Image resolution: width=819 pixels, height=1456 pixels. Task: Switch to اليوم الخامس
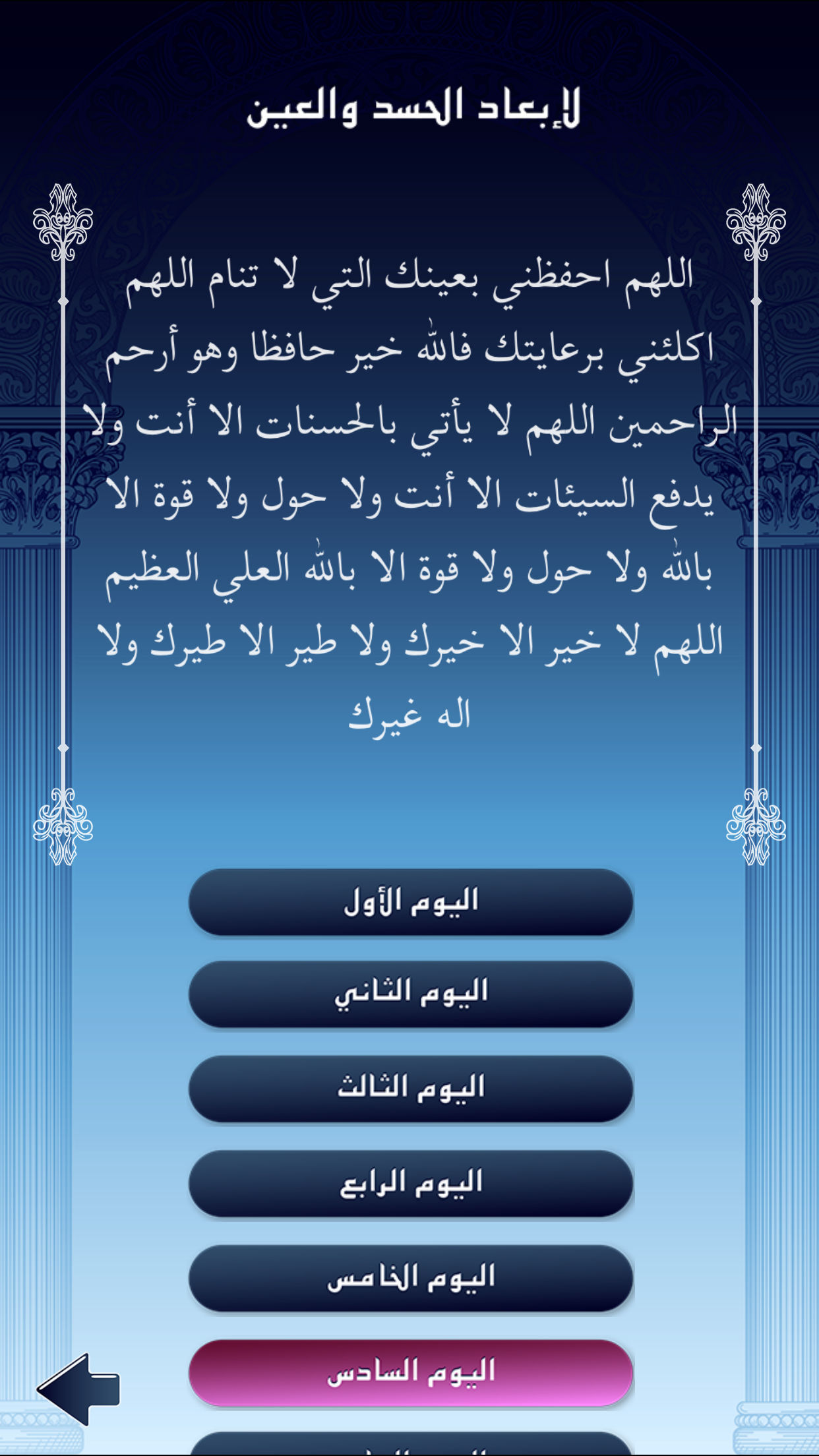point(410,1278)
